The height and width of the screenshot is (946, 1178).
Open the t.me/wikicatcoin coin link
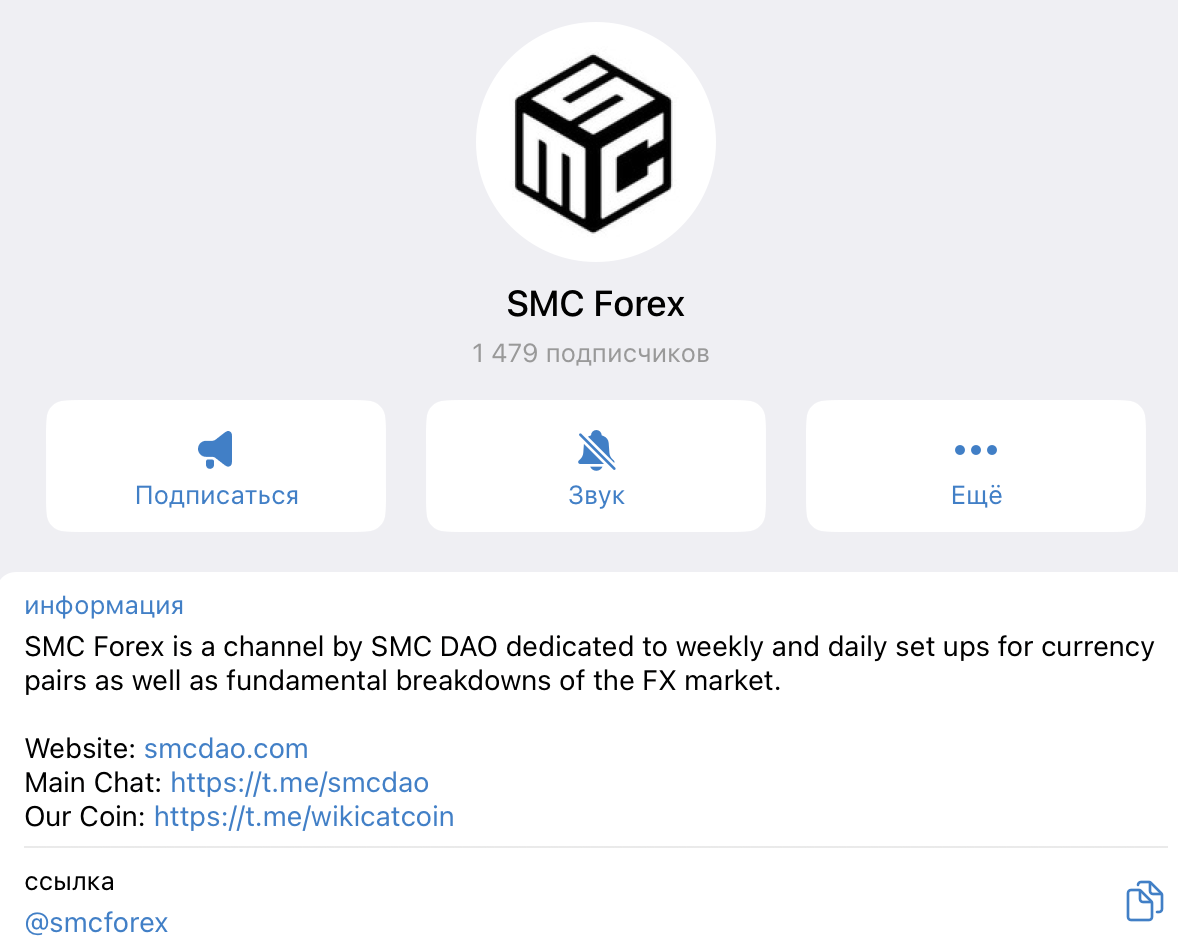coord(304,816)
